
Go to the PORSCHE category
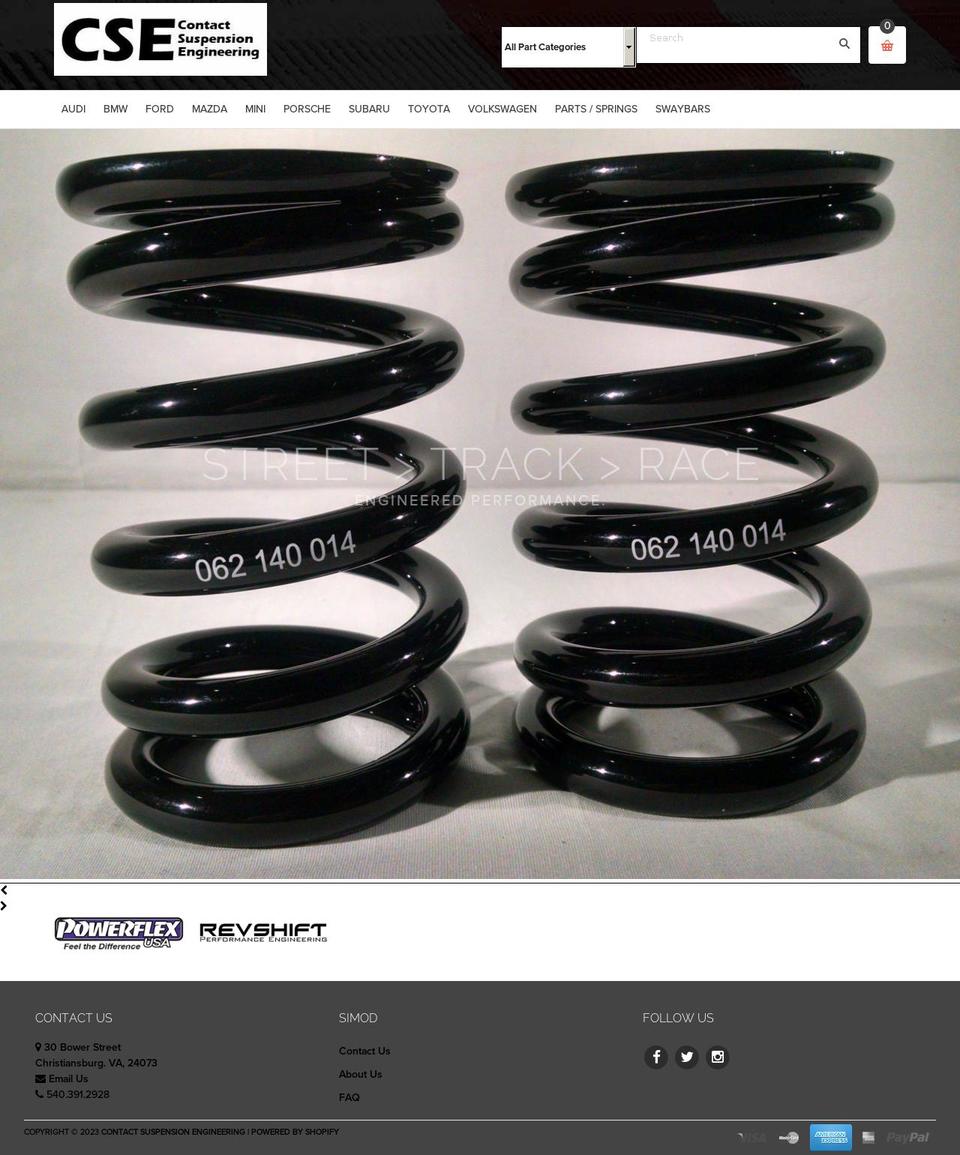point(306,109)
